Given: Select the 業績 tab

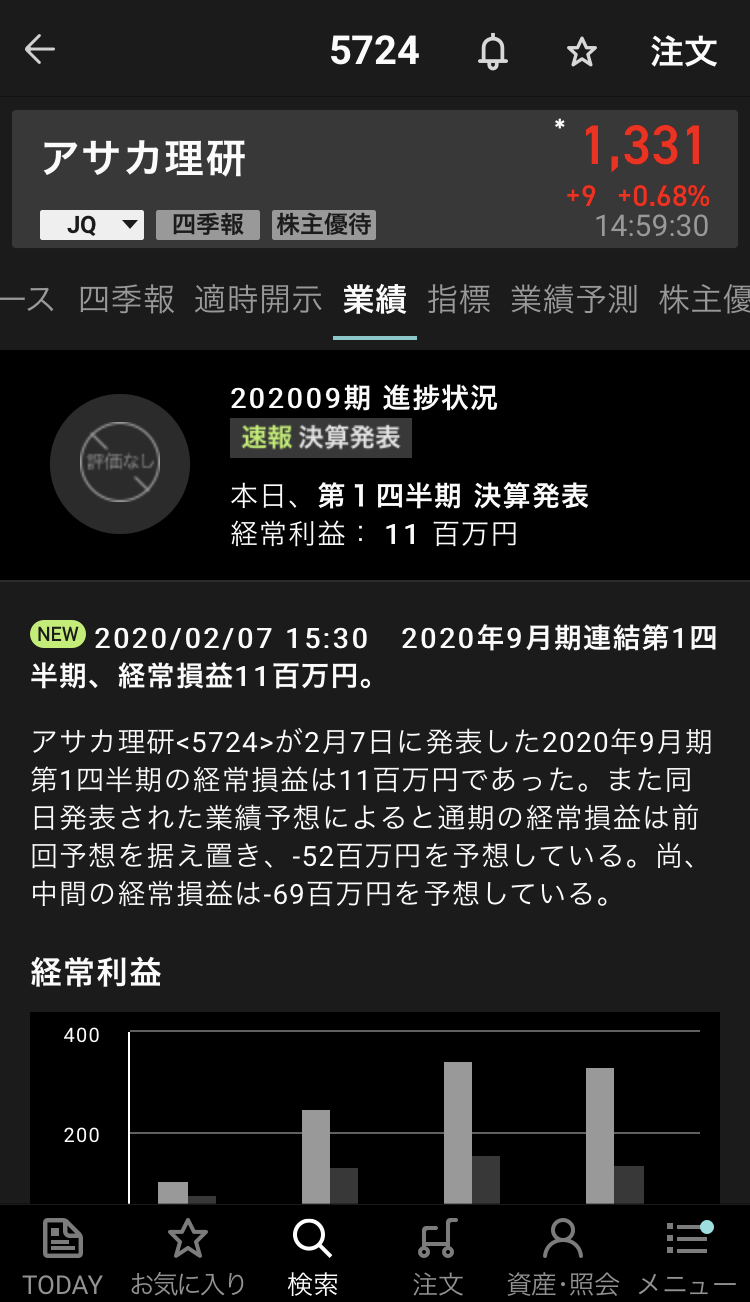Looking at the screenshot, I should (x=374, y=299).
